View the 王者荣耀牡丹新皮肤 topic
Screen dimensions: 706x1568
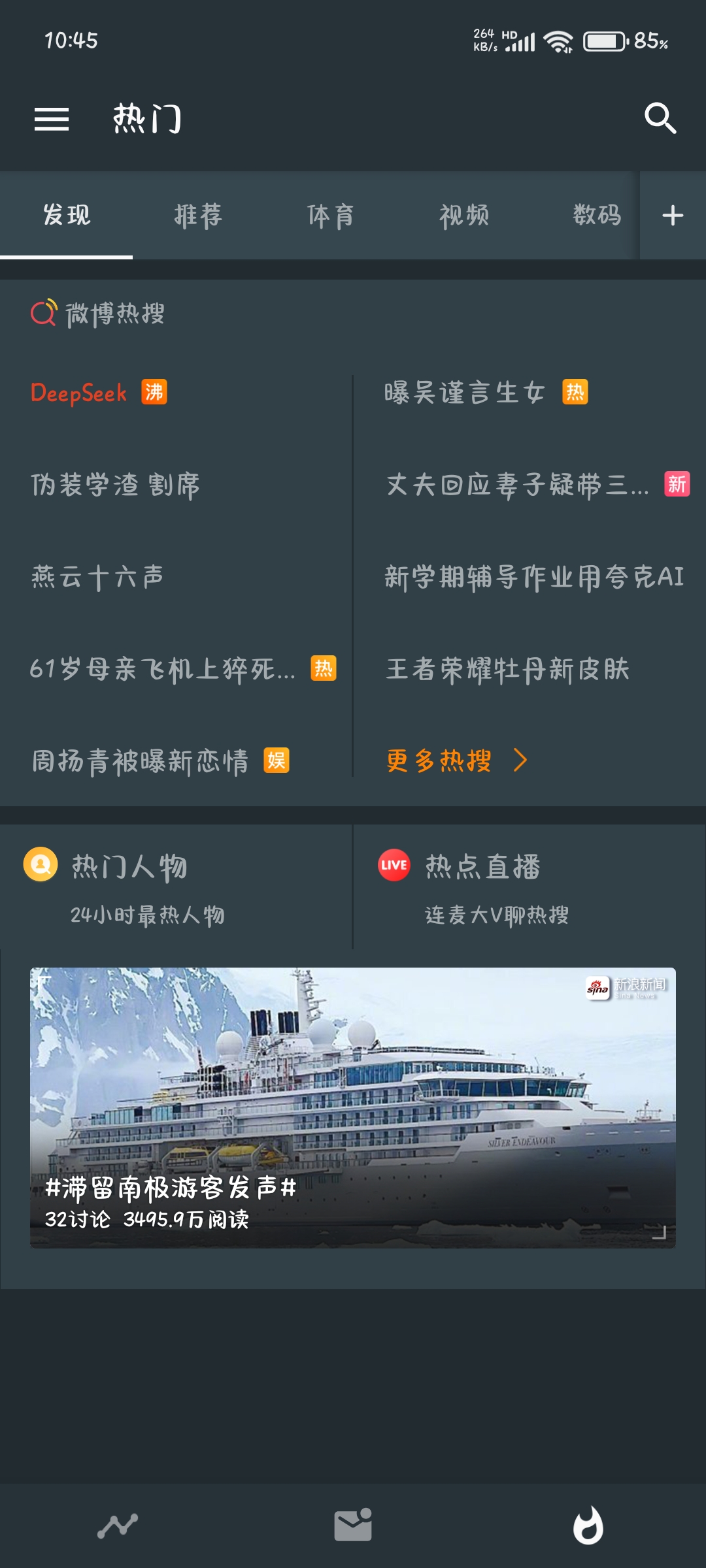[507, 670]
